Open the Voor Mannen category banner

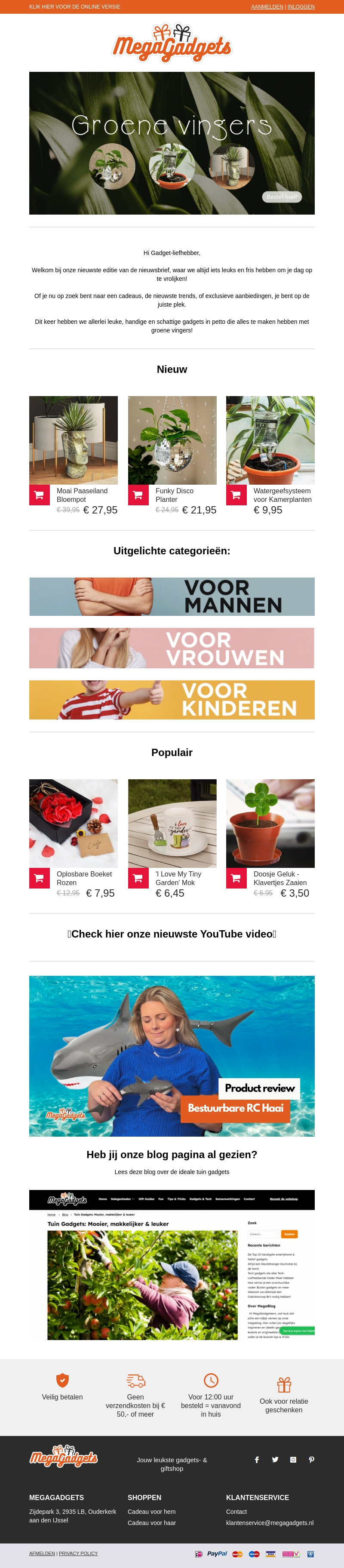tap(172, 596)
